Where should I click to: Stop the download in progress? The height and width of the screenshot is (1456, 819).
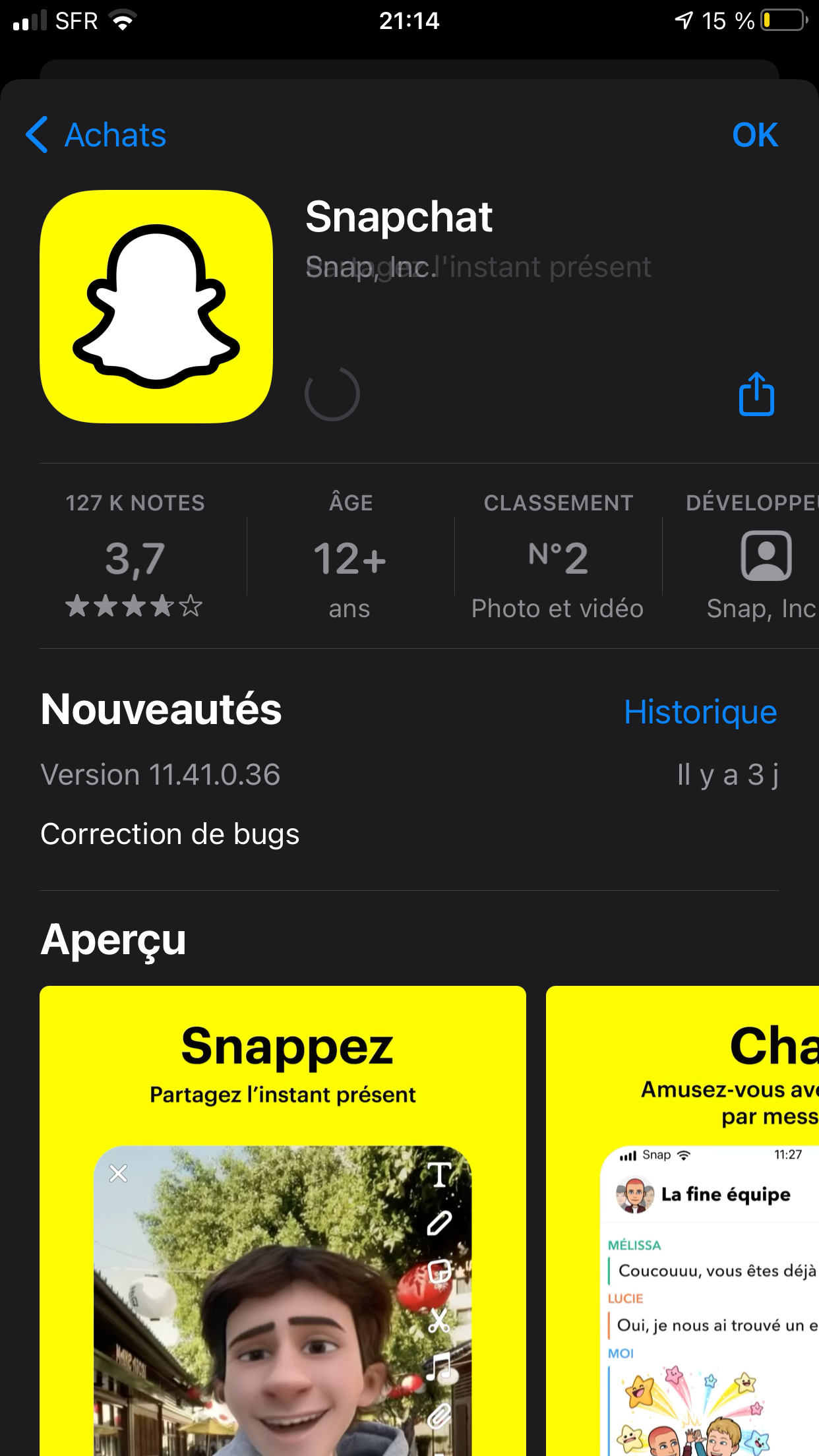[332, 394]
